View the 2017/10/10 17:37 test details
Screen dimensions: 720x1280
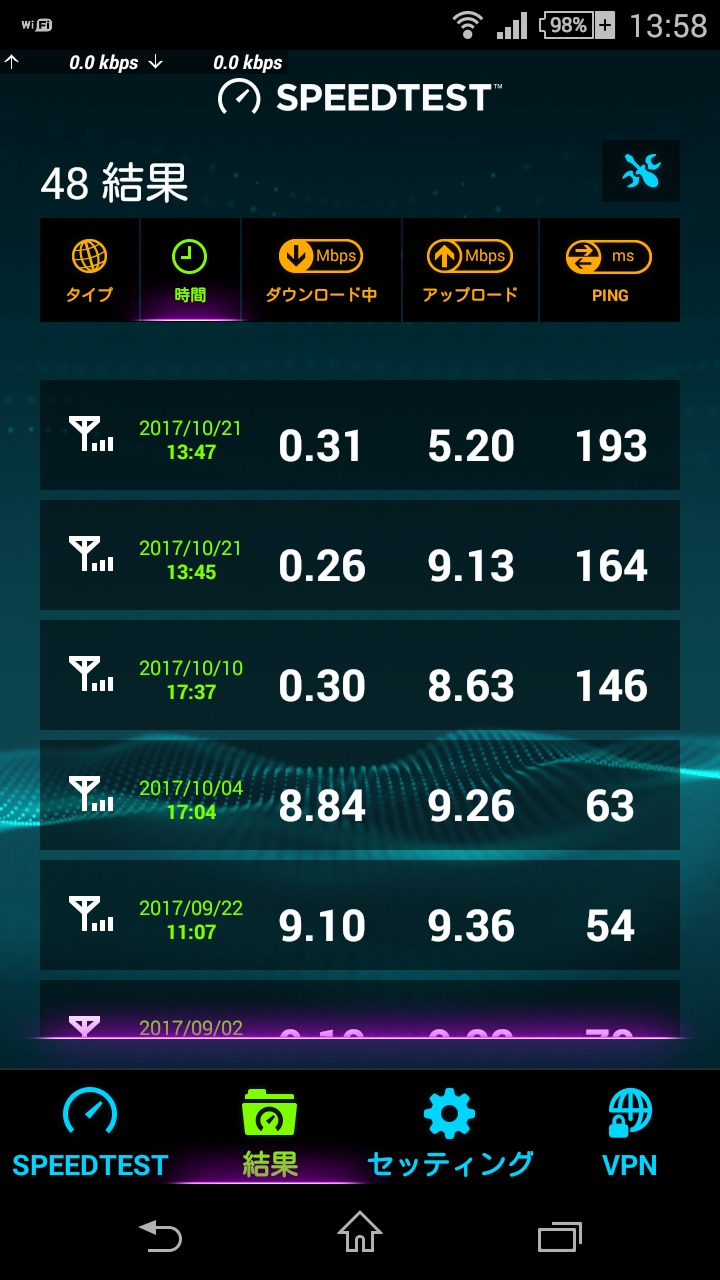click(360, 676)
